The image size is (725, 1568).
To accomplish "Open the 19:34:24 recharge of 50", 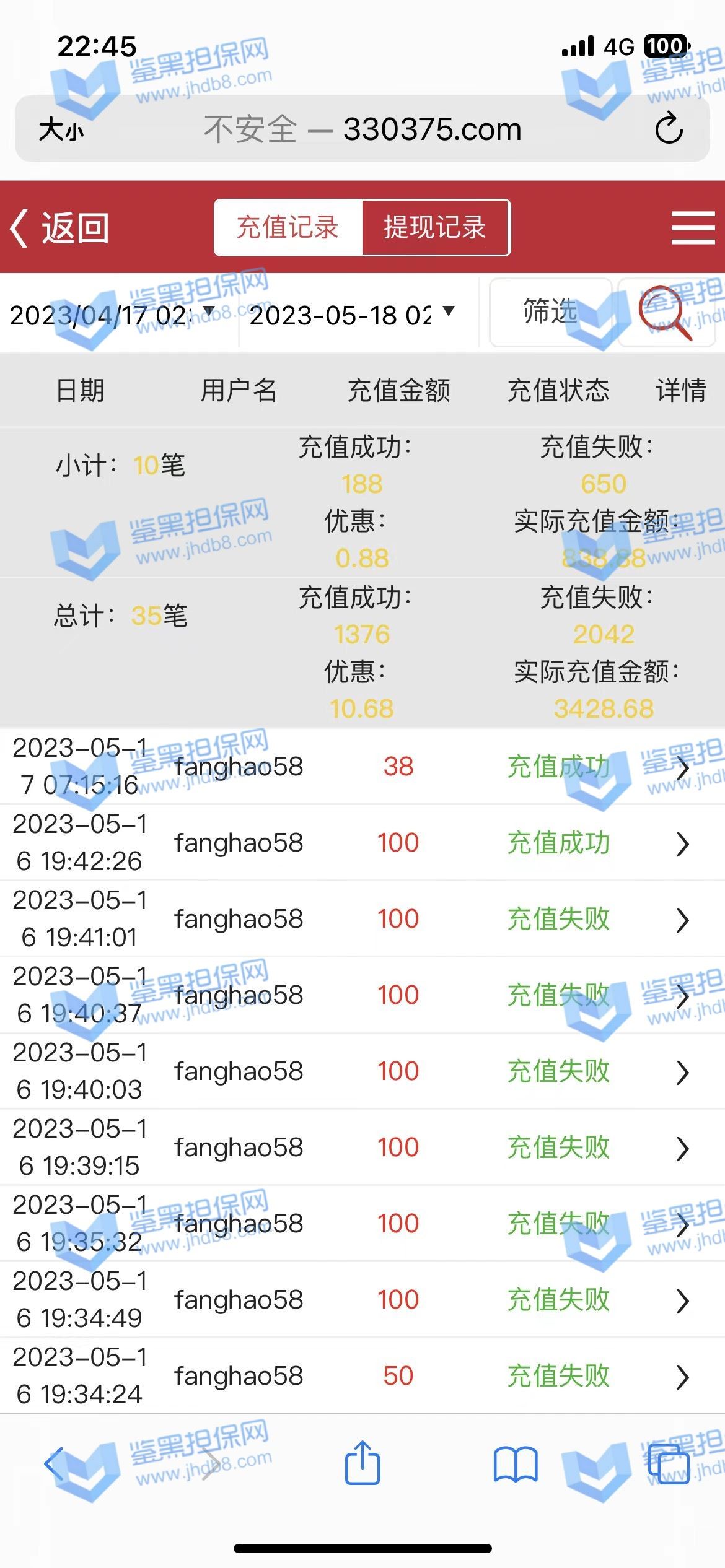I will [x=682, y=1377].
